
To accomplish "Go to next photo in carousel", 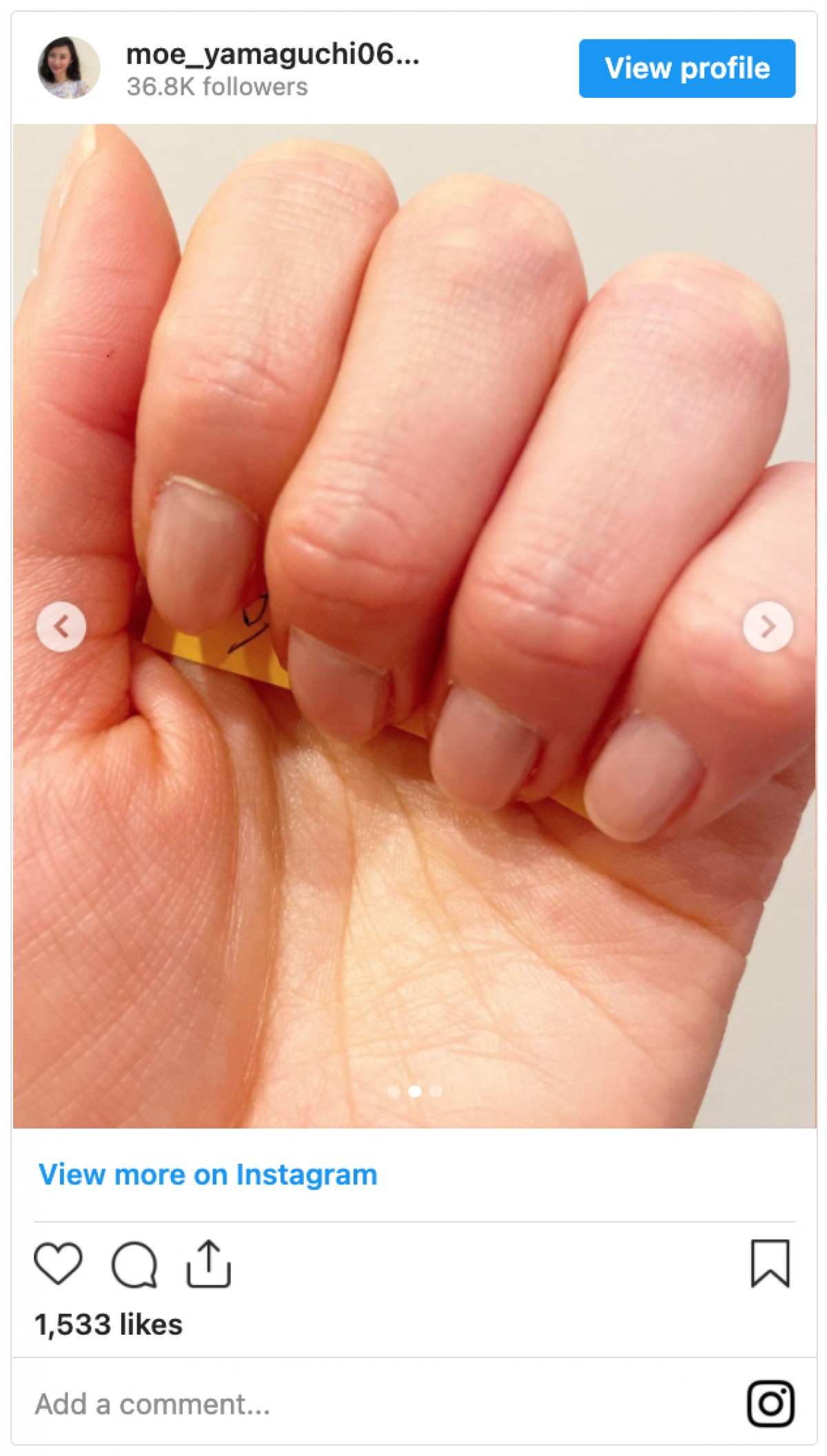I will coord(768,626).
